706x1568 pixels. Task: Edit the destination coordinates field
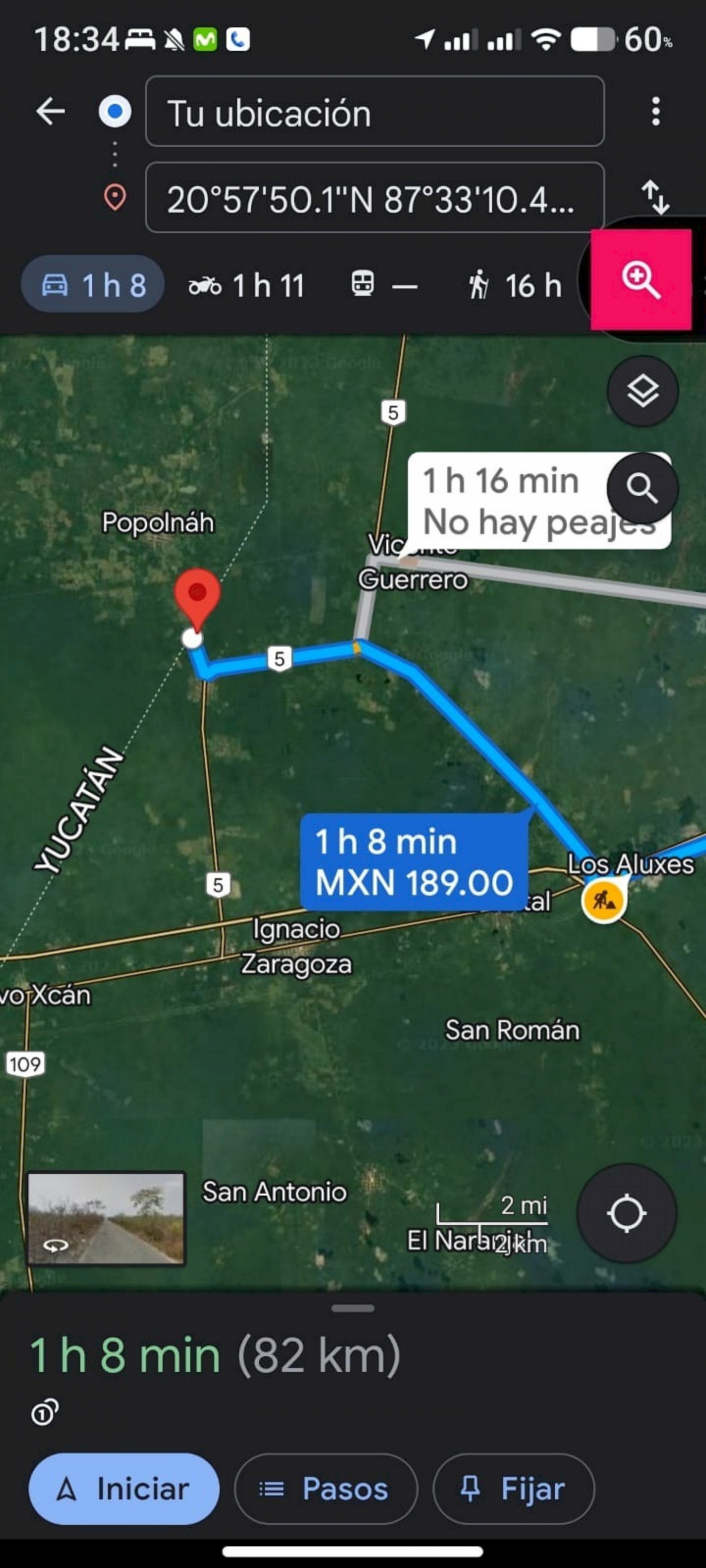click(x=374, y=199)
